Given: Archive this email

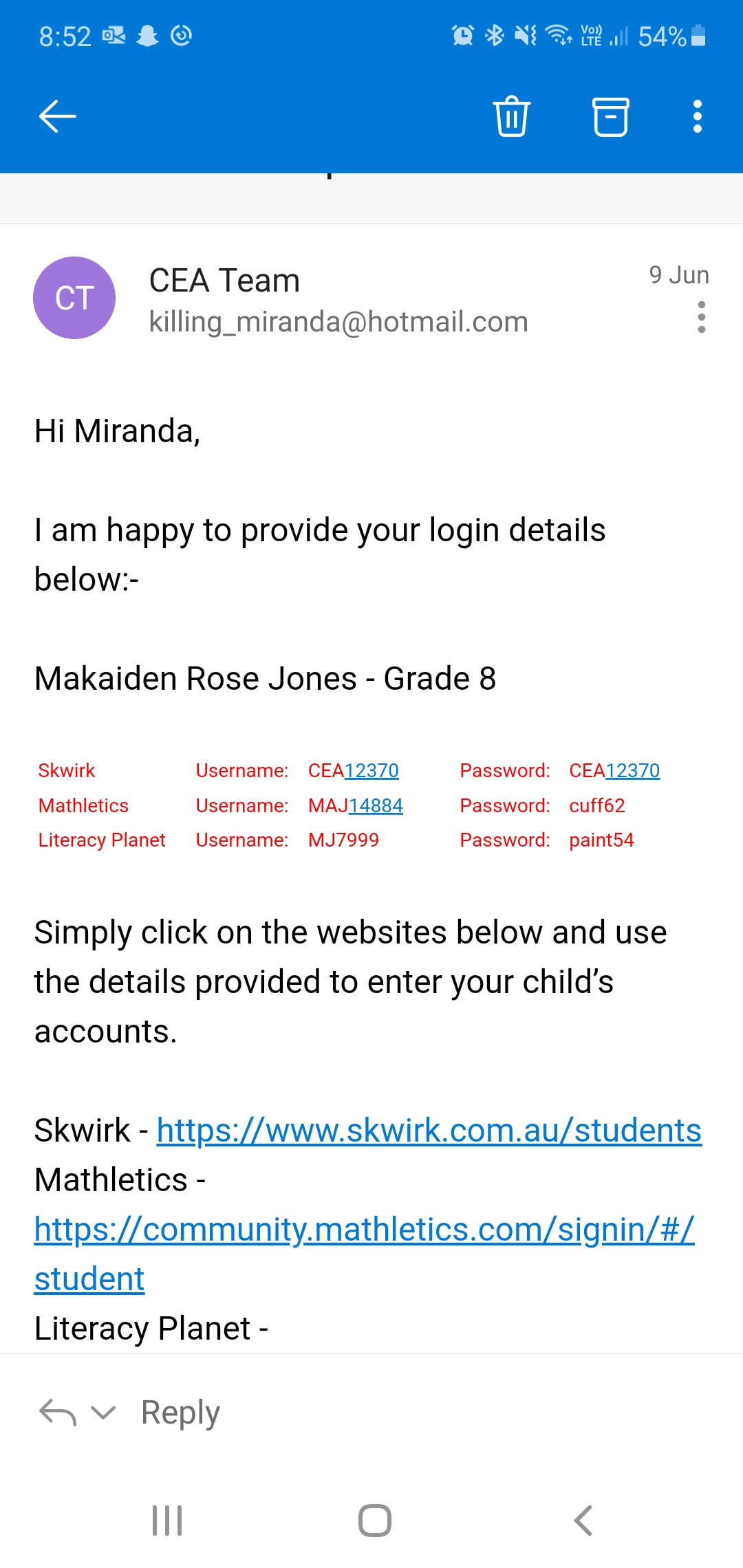Looking at the screenshot, I should 610,116.
